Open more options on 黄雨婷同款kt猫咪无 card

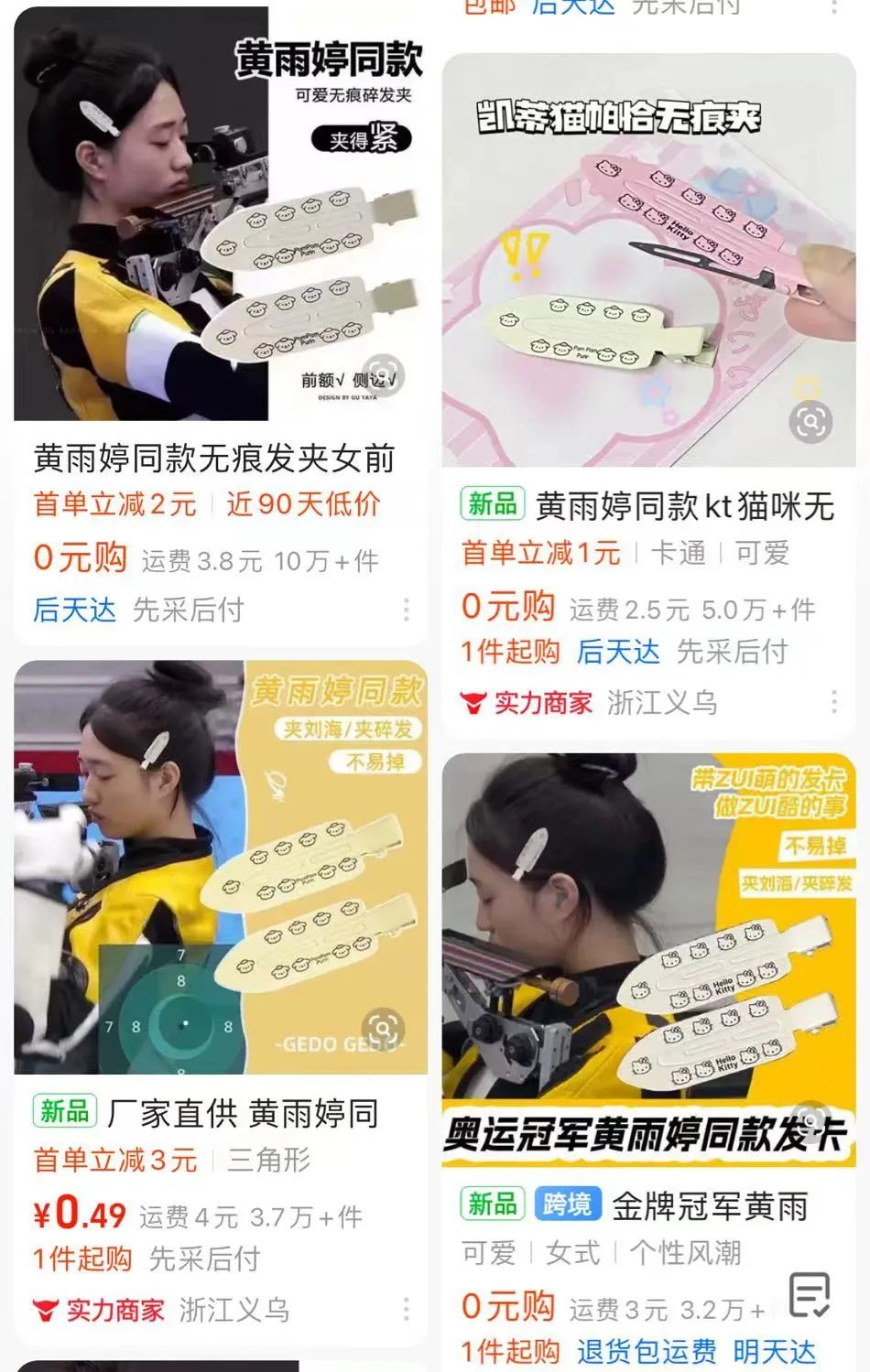tap(833, 702)
